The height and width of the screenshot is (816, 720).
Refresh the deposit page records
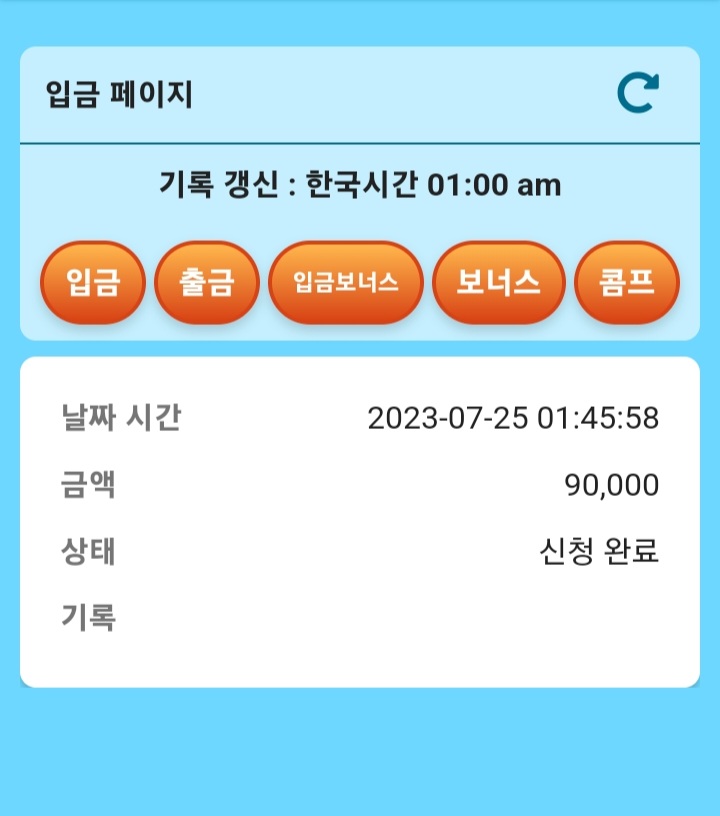[638, 93]
